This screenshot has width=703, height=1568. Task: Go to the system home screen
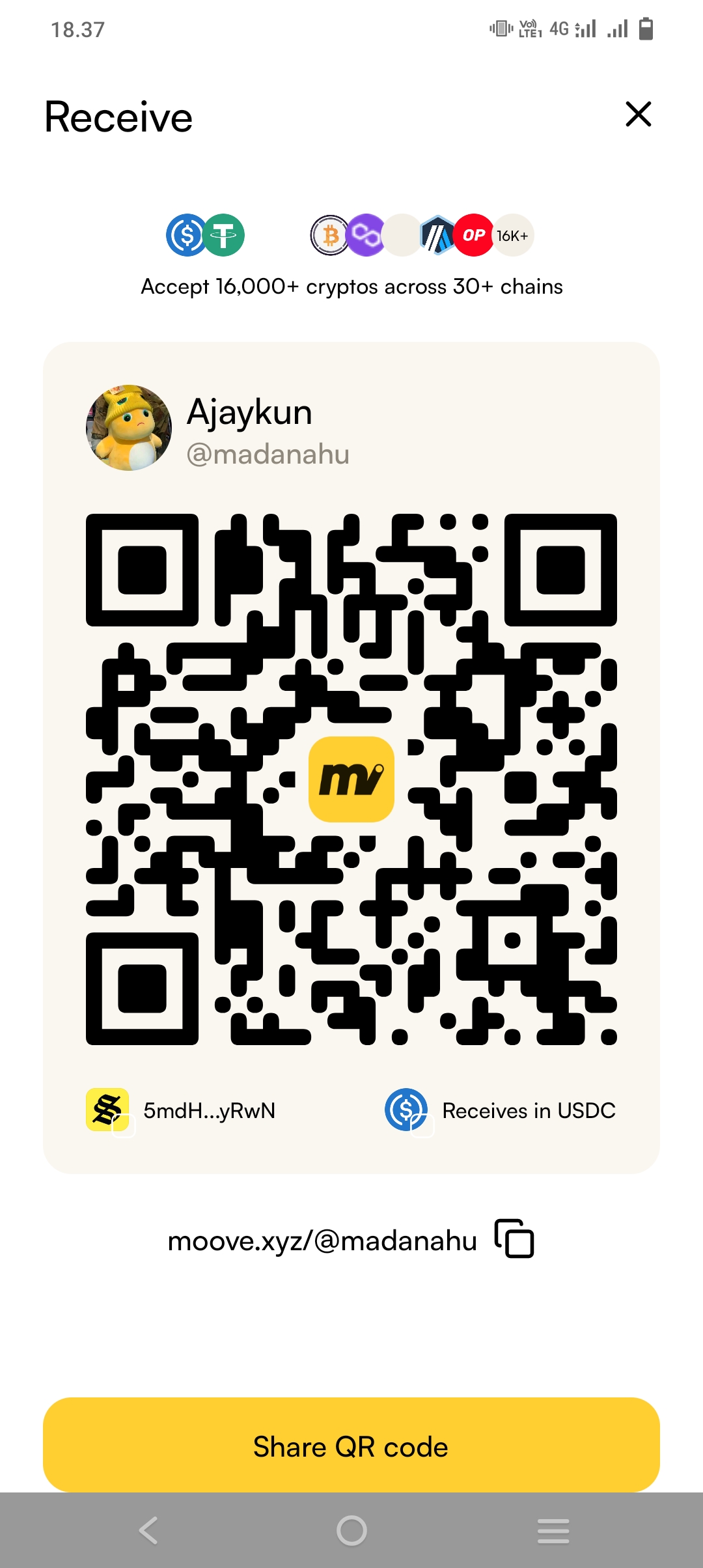point(351,1530)
